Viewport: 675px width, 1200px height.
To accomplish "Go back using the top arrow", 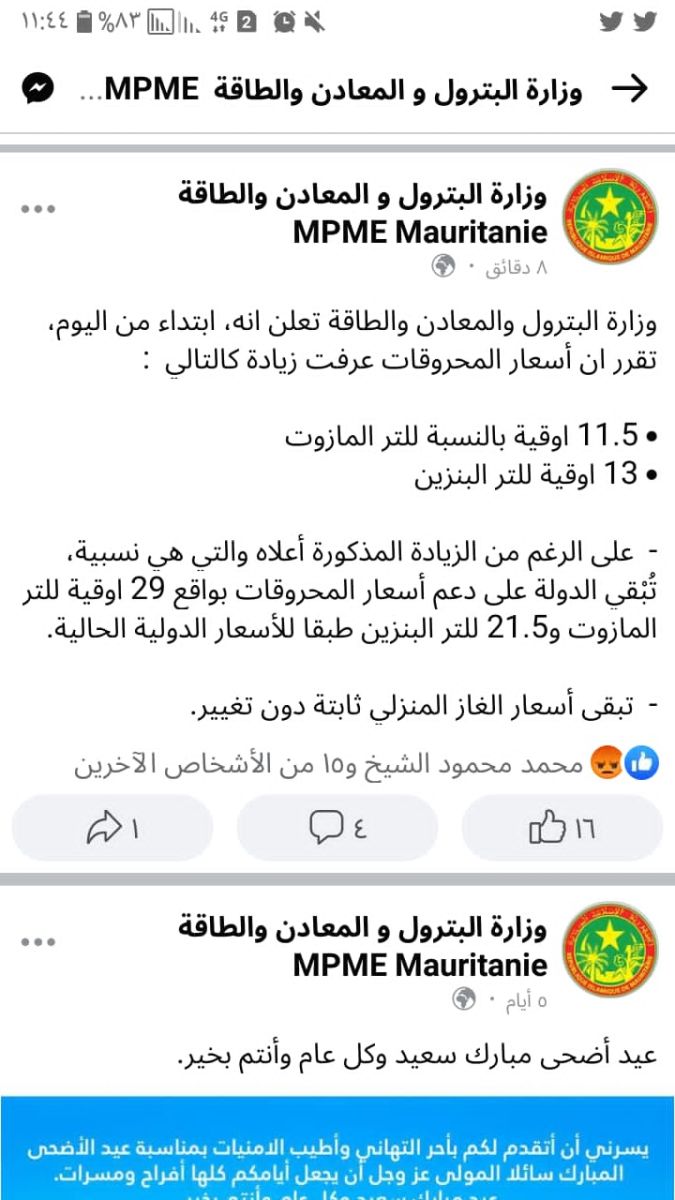I will [630, 89].
